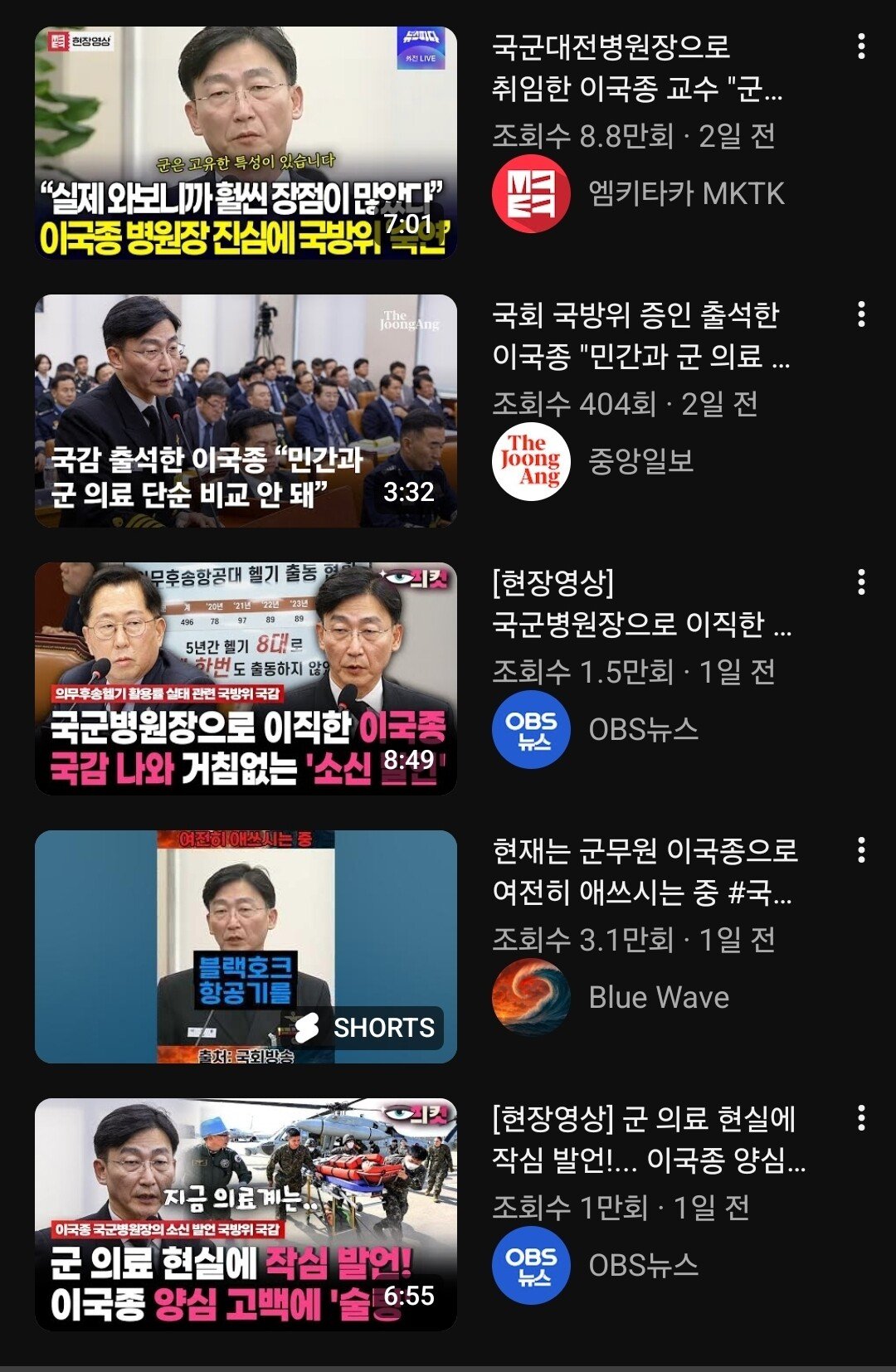Image resolution: width=896 pixels, height=1372 pixels.
Task: Open the video title 국회 국방위 증인 출석한 이국종
Action: coord(639,335)
